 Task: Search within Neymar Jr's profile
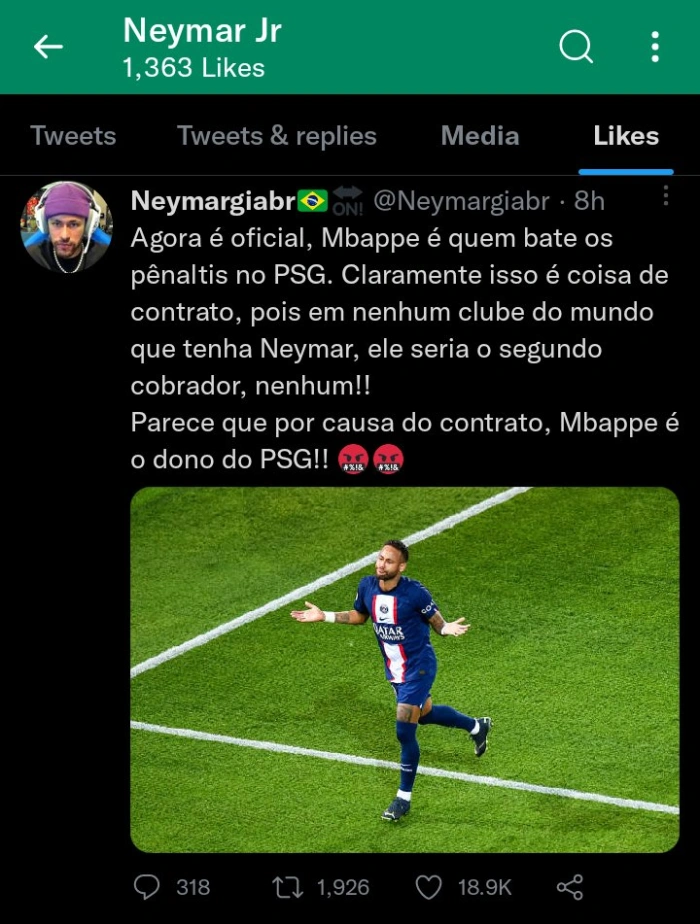point(576,46)
